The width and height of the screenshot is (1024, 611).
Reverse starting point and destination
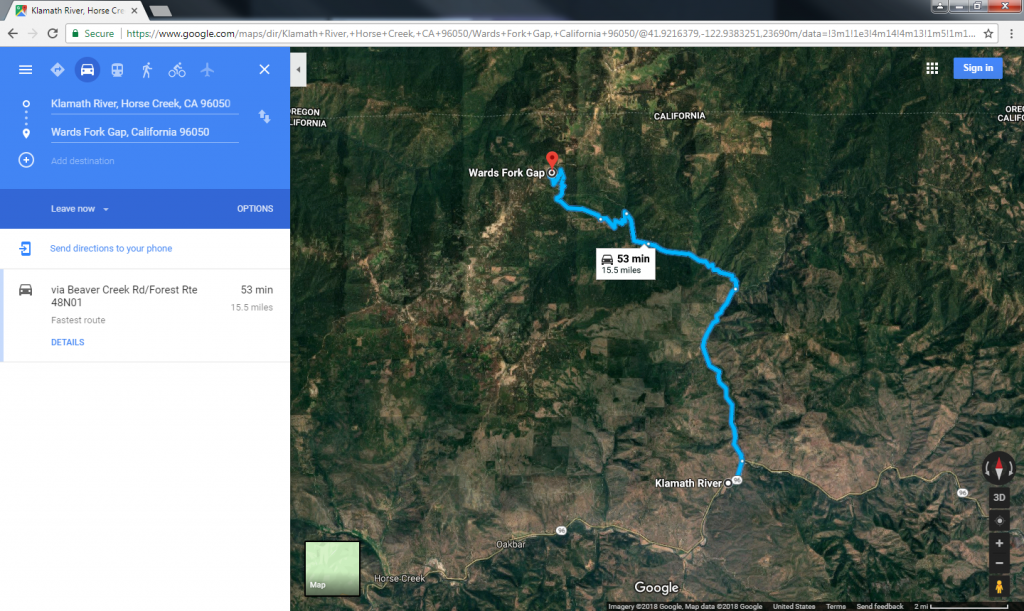tap(265, 117)
